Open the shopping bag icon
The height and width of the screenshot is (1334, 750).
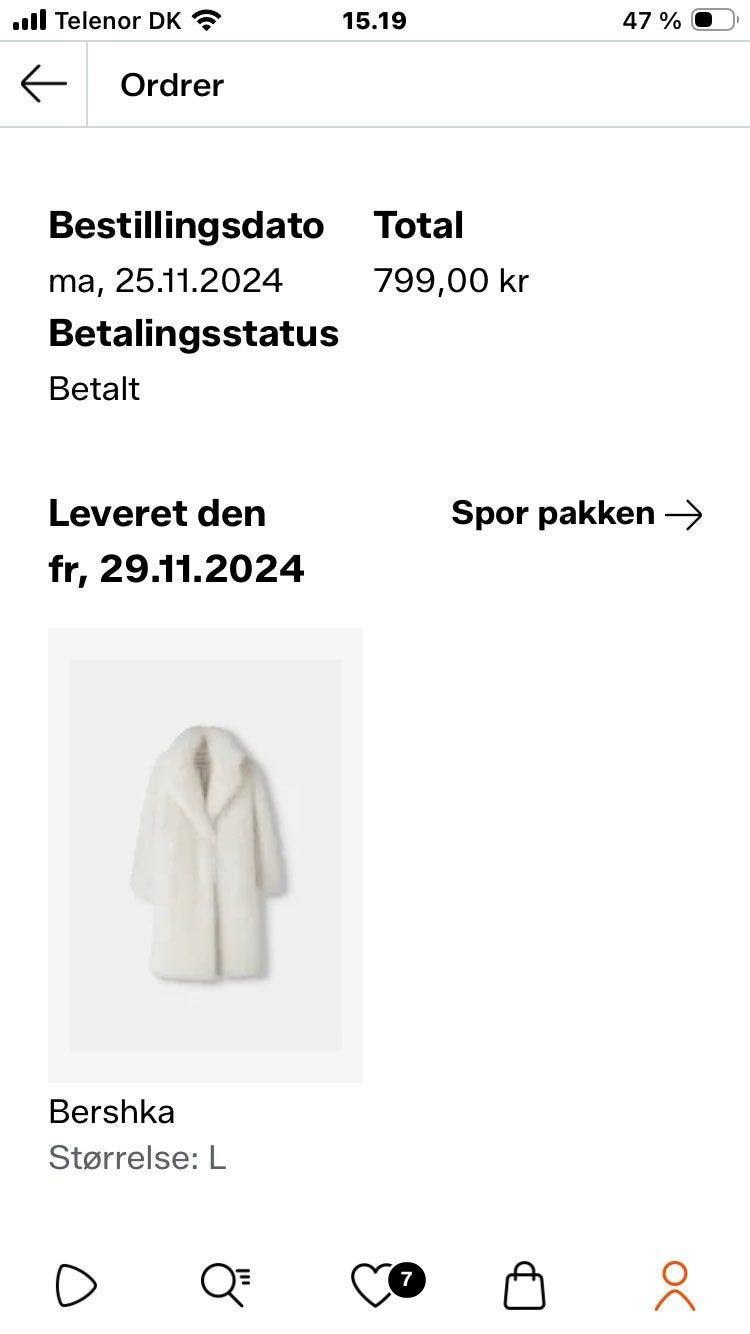coord(524,1283)
